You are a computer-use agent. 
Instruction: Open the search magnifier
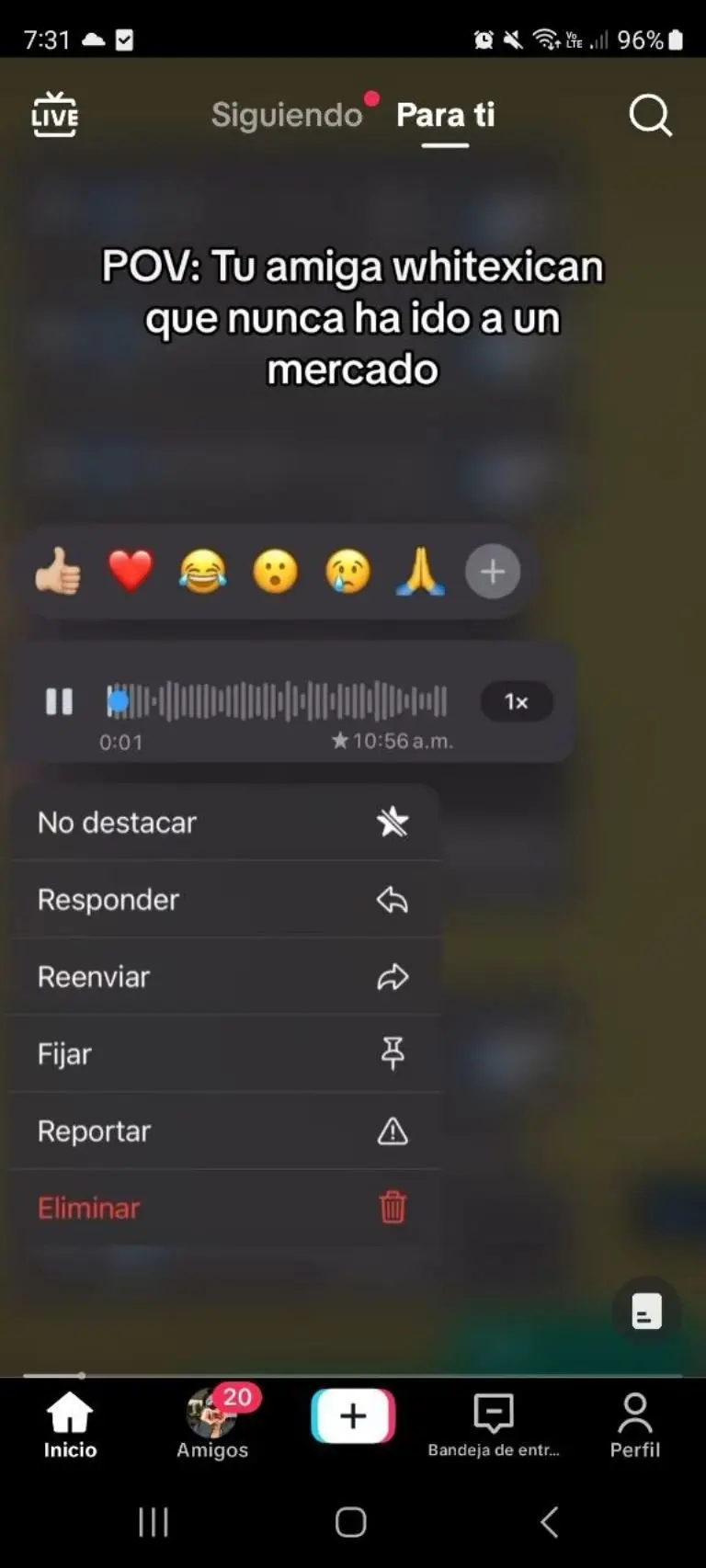point(649,115)
